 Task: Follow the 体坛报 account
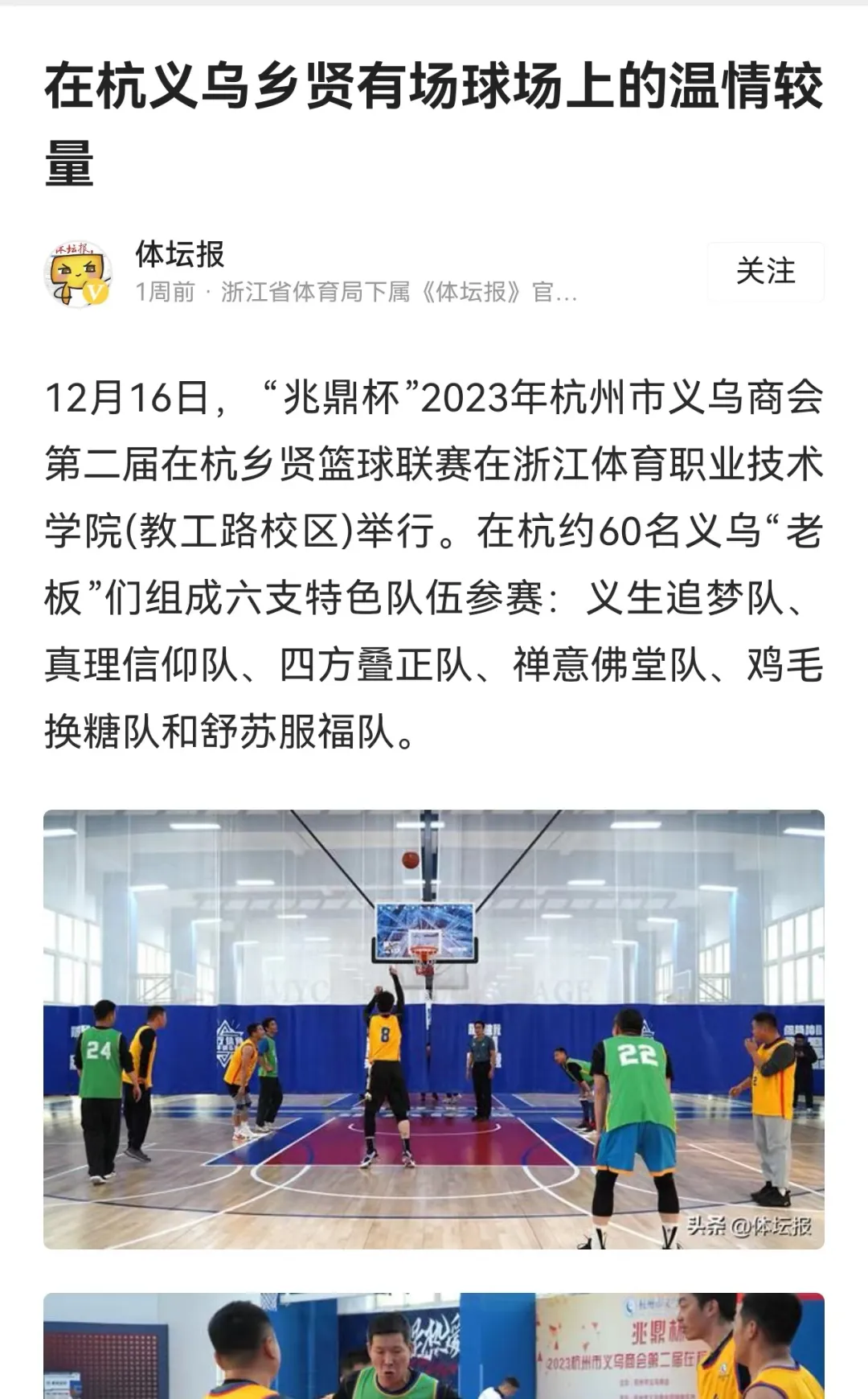click(x=765, y=272)
